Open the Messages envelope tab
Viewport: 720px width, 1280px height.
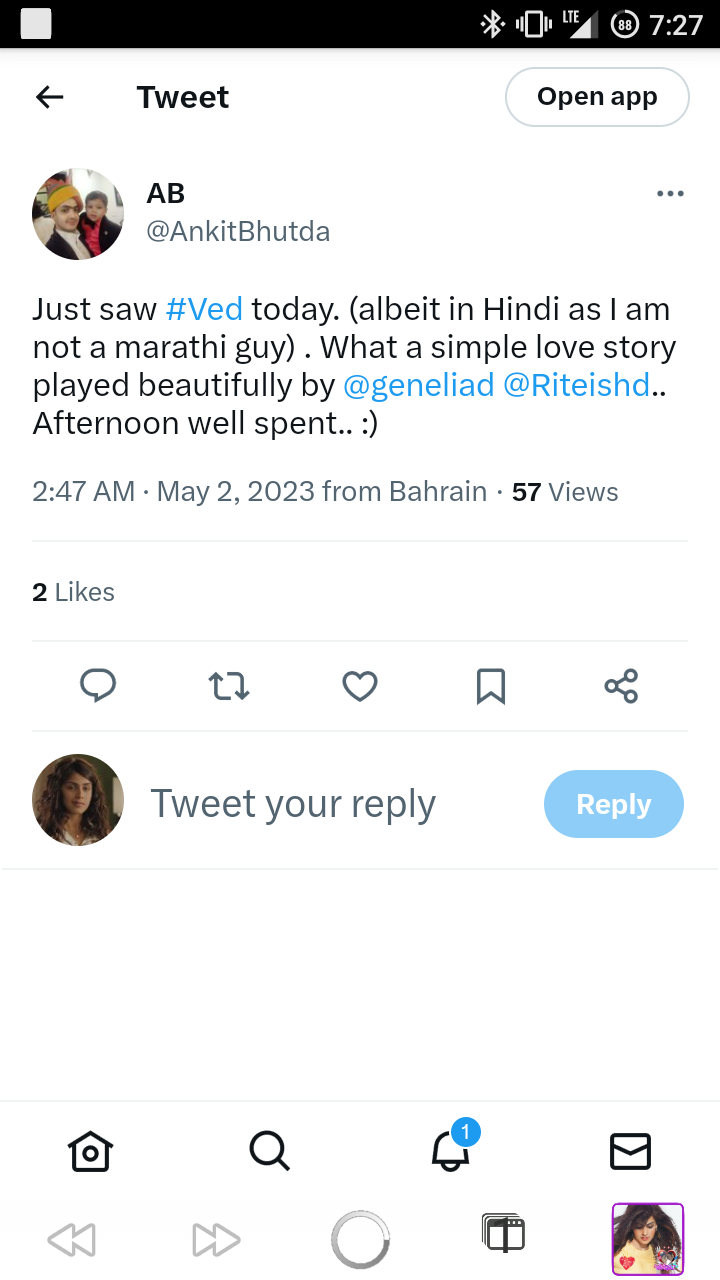[630, 1151]
